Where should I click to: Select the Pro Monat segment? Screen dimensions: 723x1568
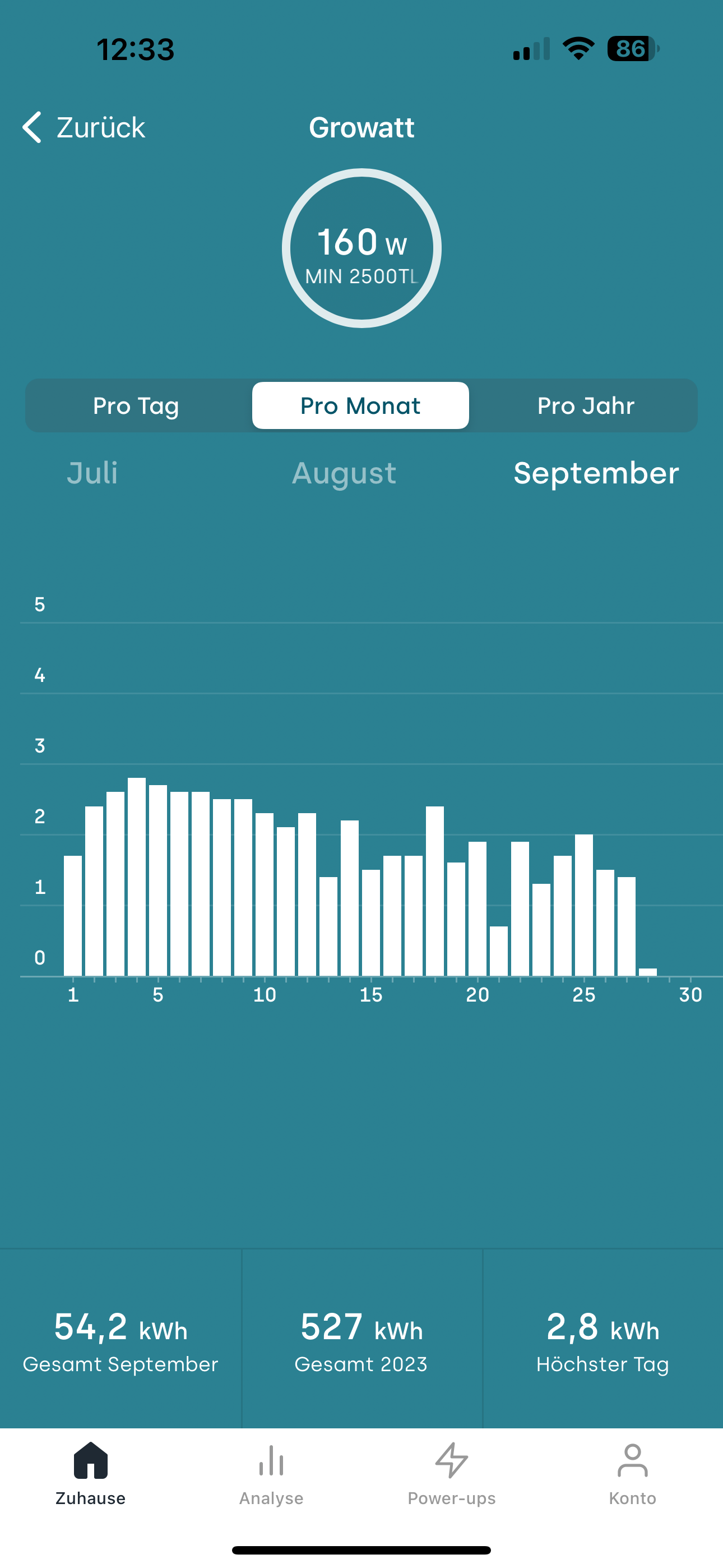coord(360,405)
